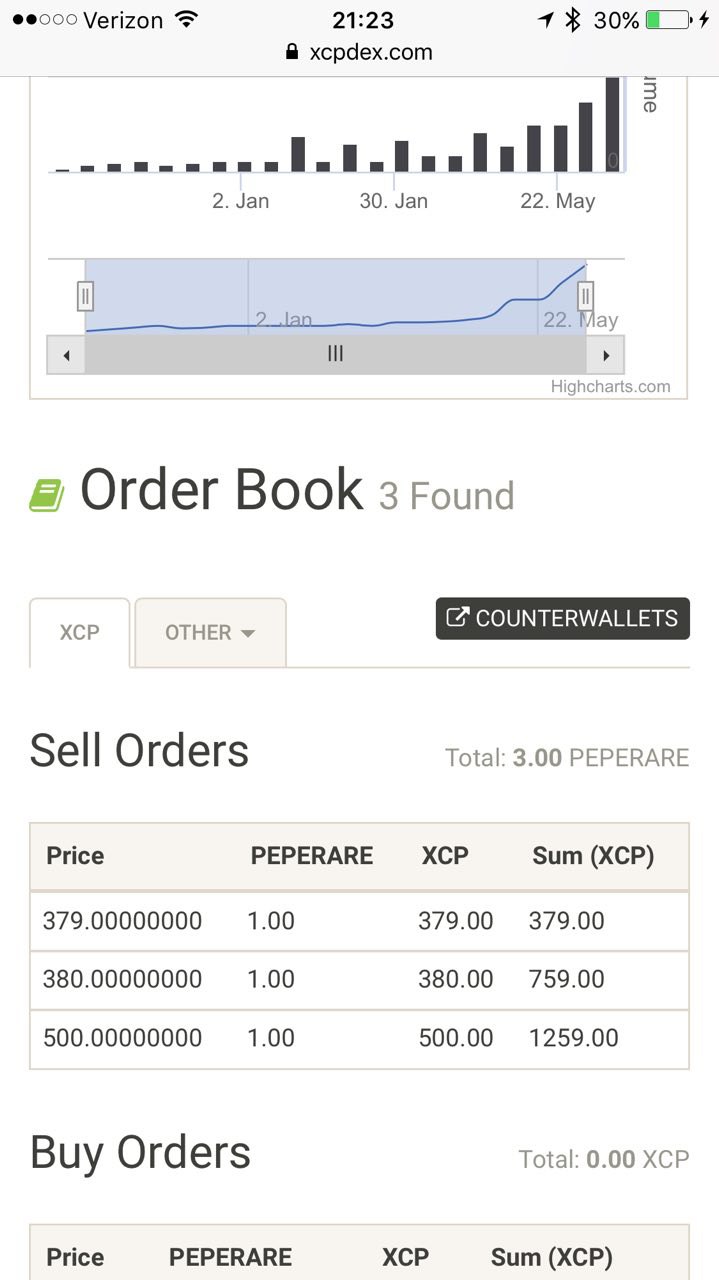Tap the xcpdex.com address bar

tap(359, 52)
